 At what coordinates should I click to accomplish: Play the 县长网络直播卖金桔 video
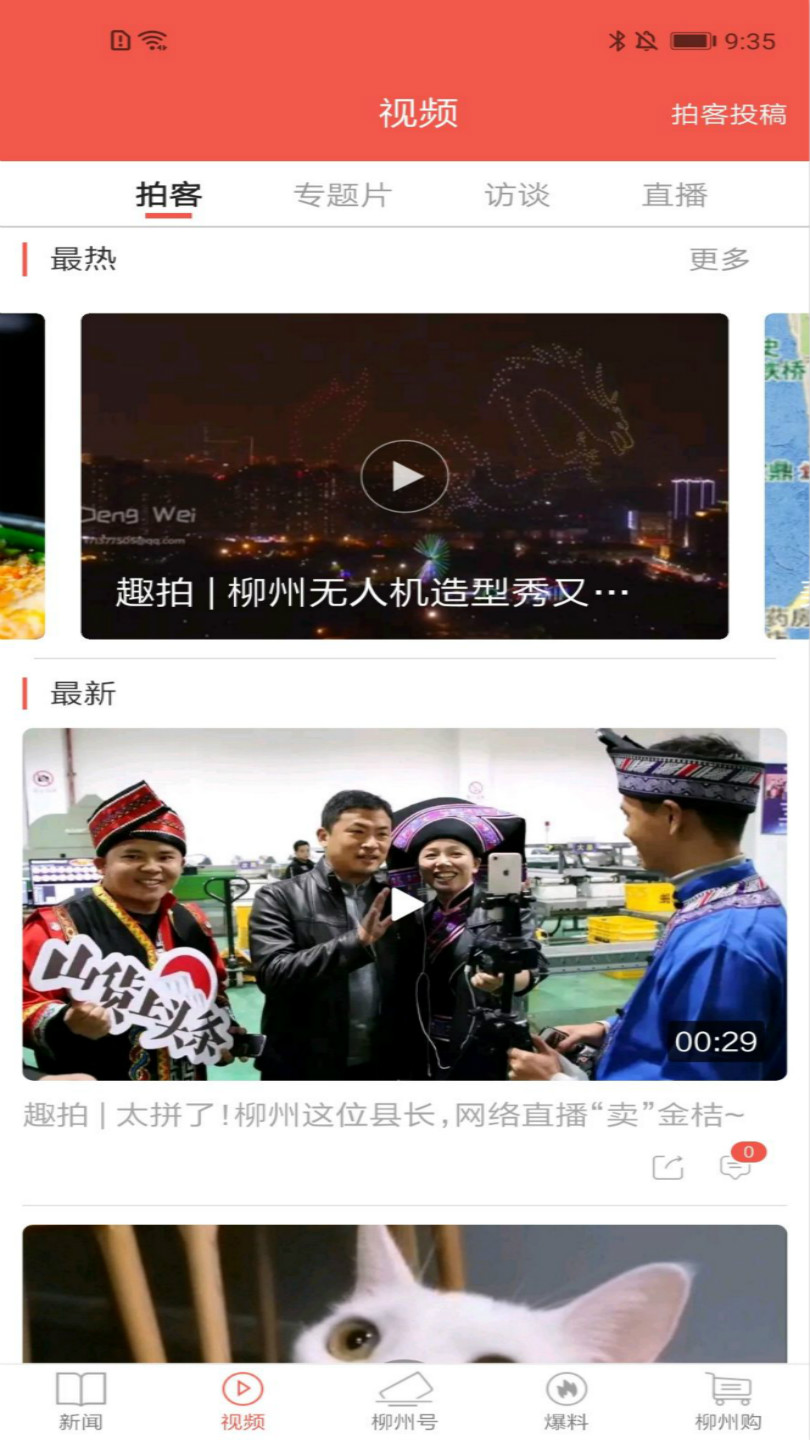pyautogui.click(x=405, y=904)
